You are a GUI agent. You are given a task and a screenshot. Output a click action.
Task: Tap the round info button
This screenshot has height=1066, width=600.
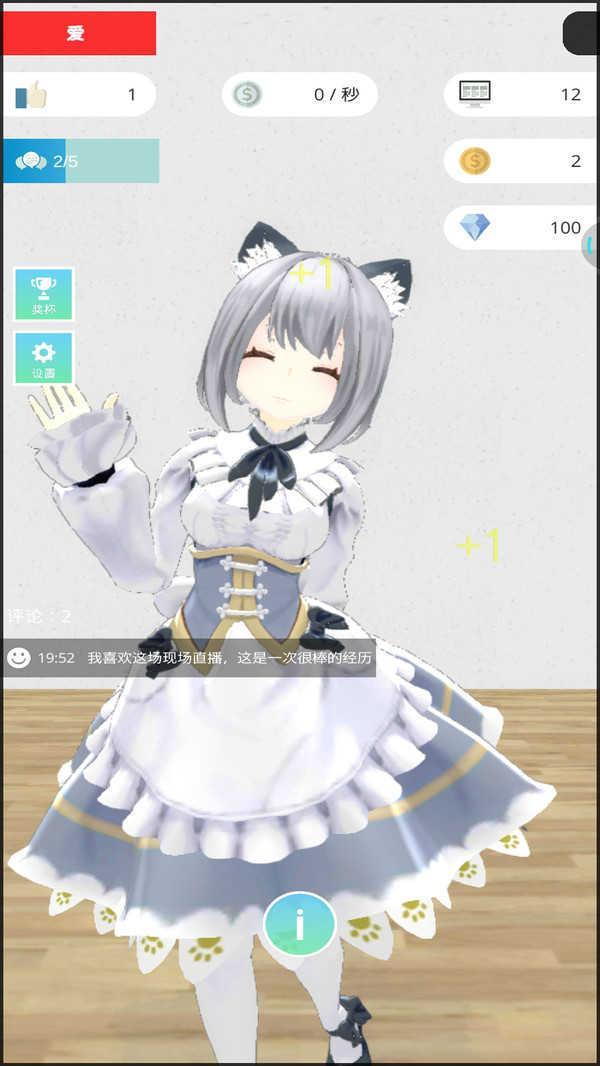(300, 925)
